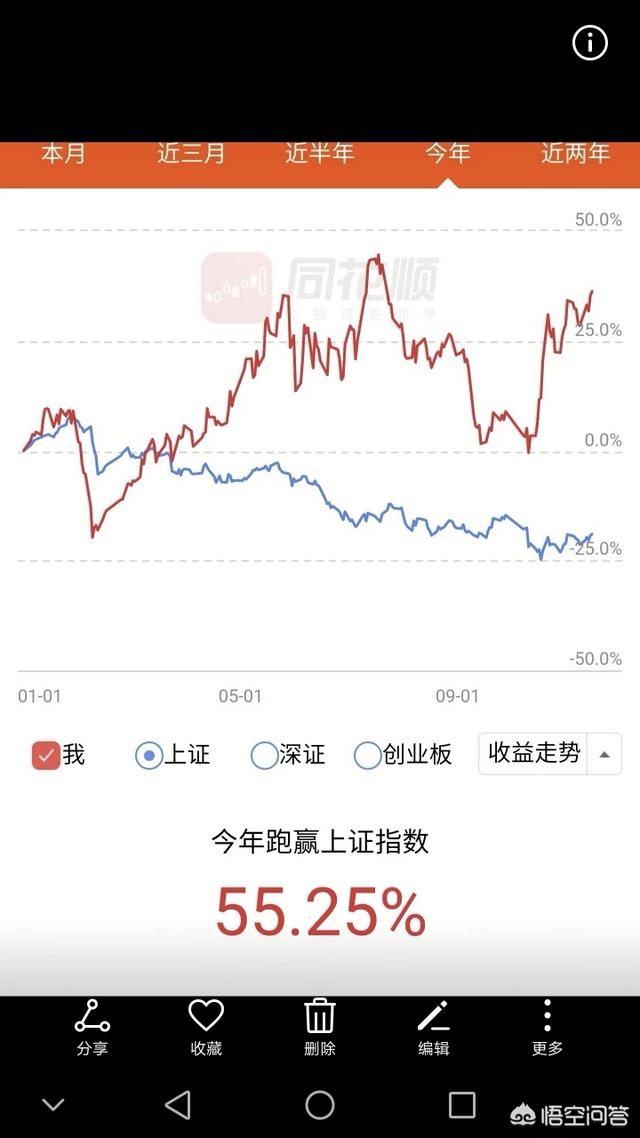Hide the navigation bar with the chevron
The image size is (640, 1138).
pos(53,1104)
